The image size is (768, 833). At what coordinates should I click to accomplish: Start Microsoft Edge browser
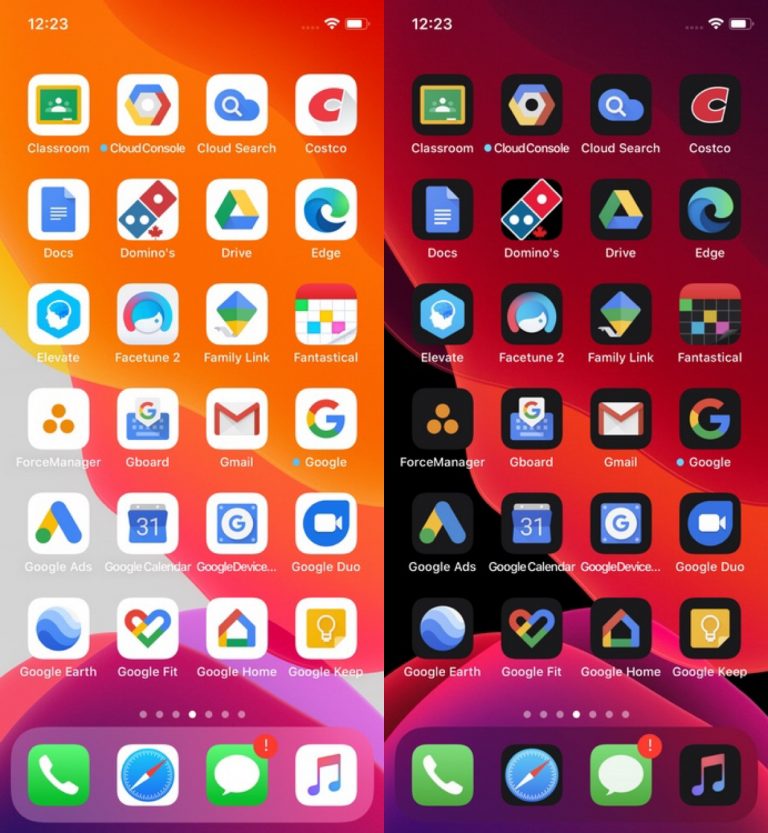pos(325,210)
